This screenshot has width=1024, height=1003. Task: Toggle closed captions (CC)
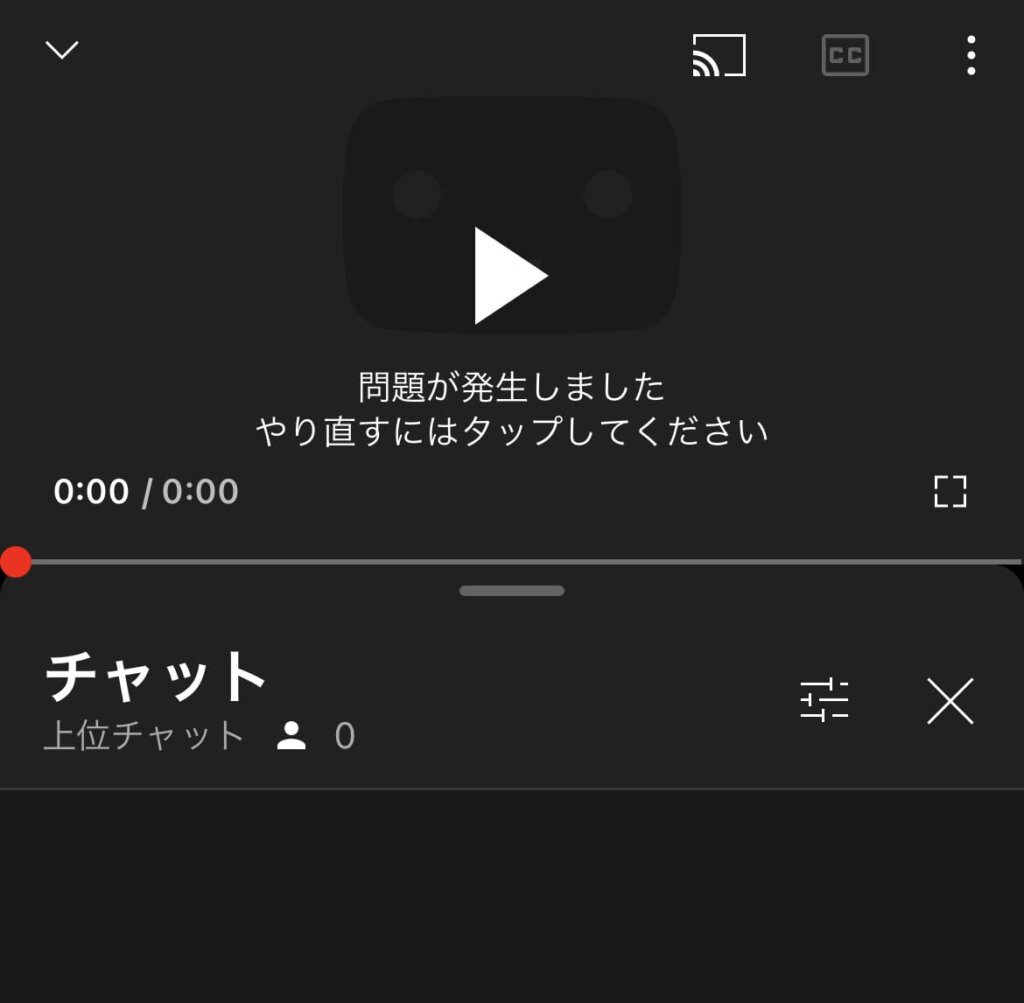(x=845, y=56)
